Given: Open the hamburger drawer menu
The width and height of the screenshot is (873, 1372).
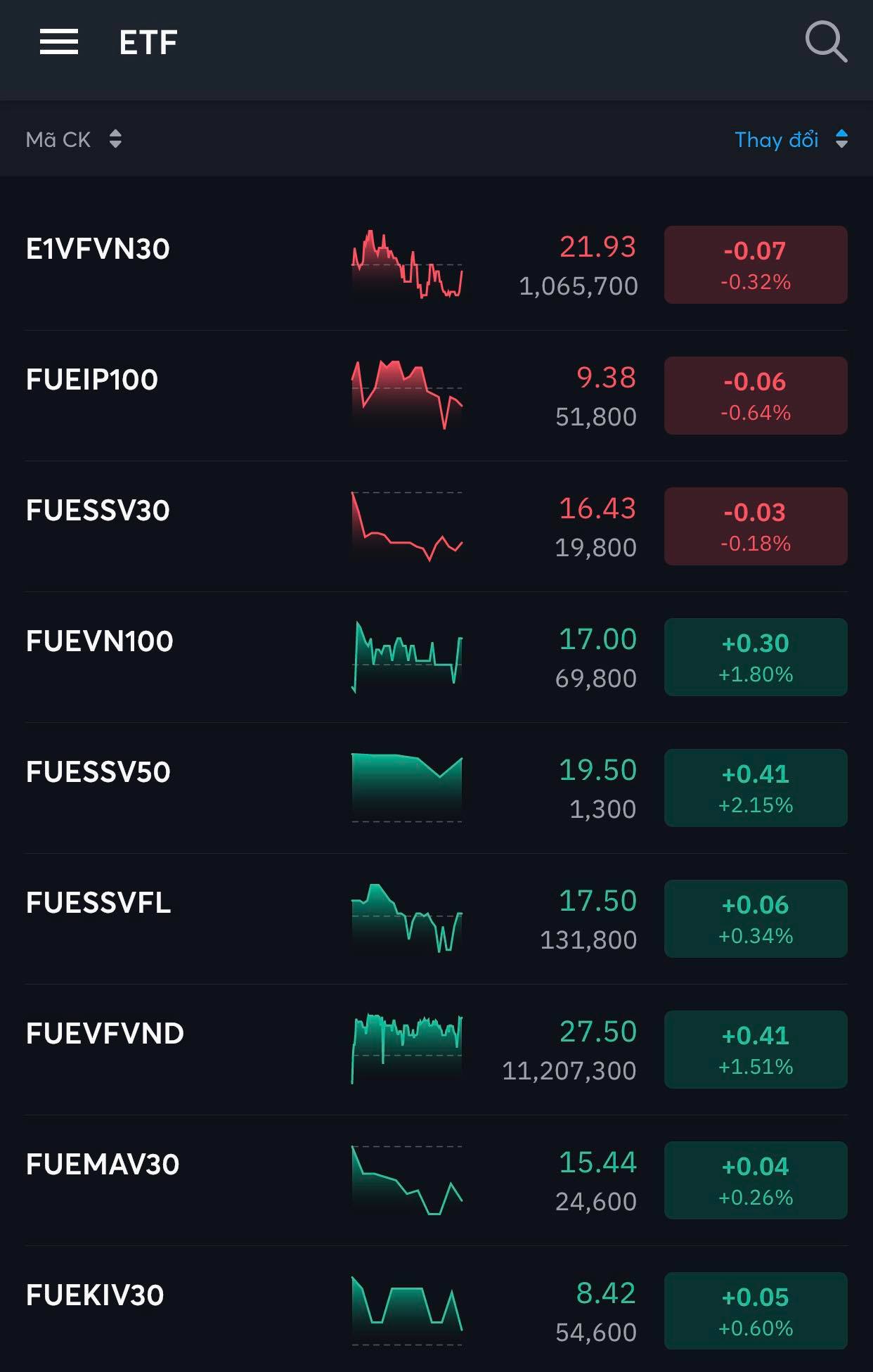Looking at the screenshot, I should 59,42.
